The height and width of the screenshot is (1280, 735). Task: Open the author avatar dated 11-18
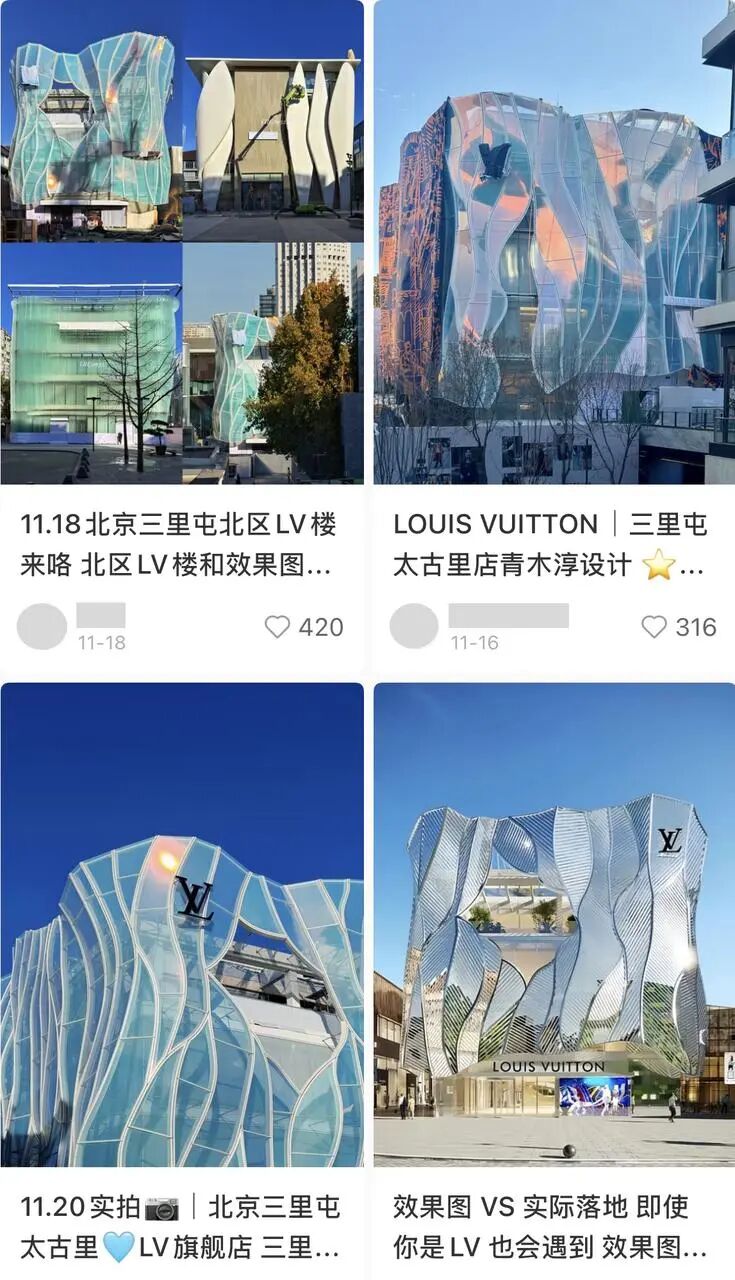(42, 626)
